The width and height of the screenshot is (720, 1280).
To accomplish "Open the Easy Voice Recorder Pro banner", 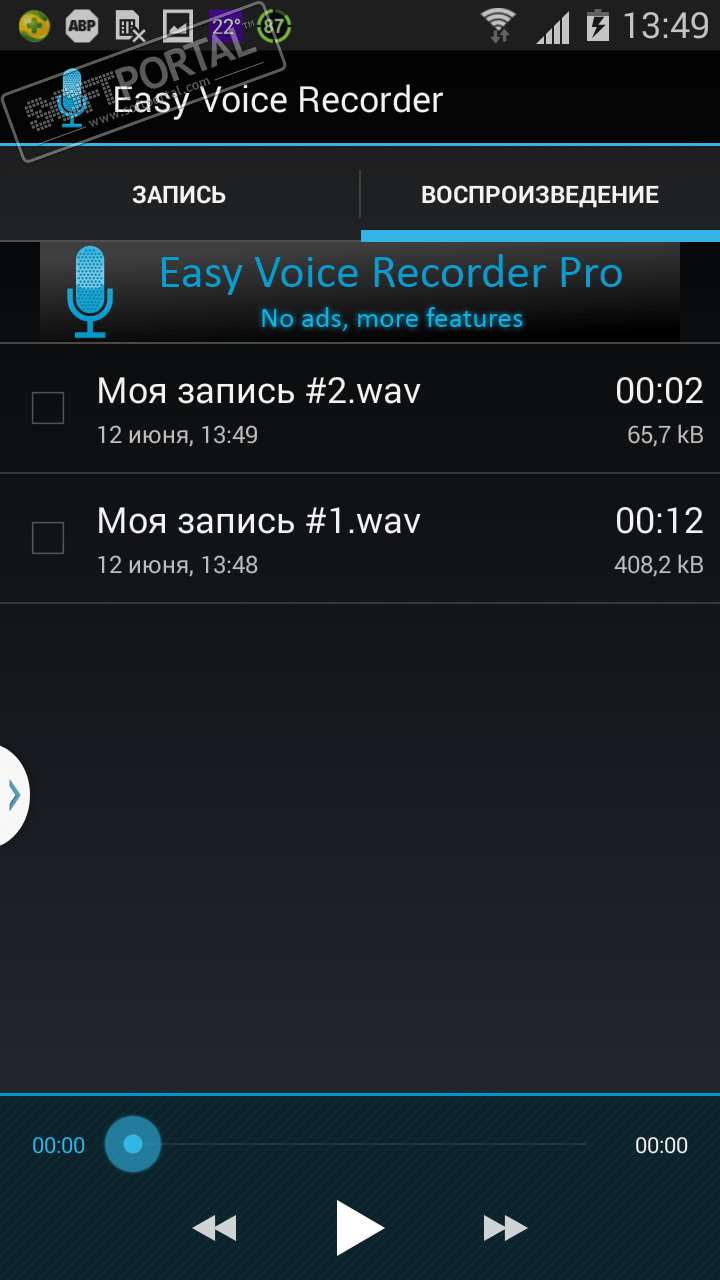I will click(x=360, y=292).
